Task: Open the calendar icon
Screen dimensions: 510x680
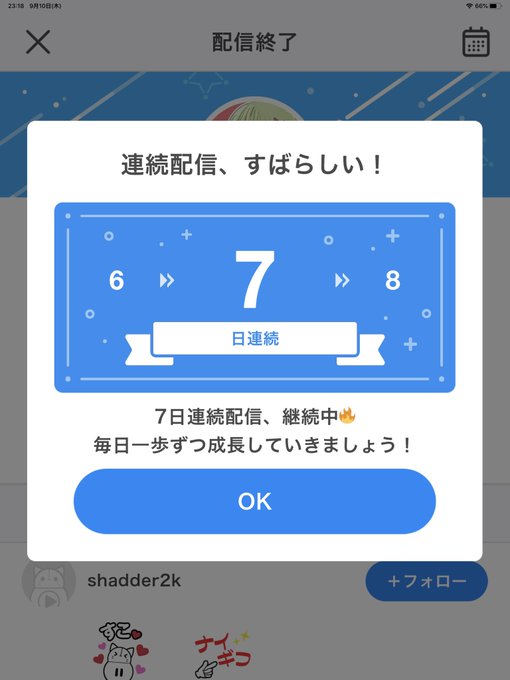Action: point(476,42)
